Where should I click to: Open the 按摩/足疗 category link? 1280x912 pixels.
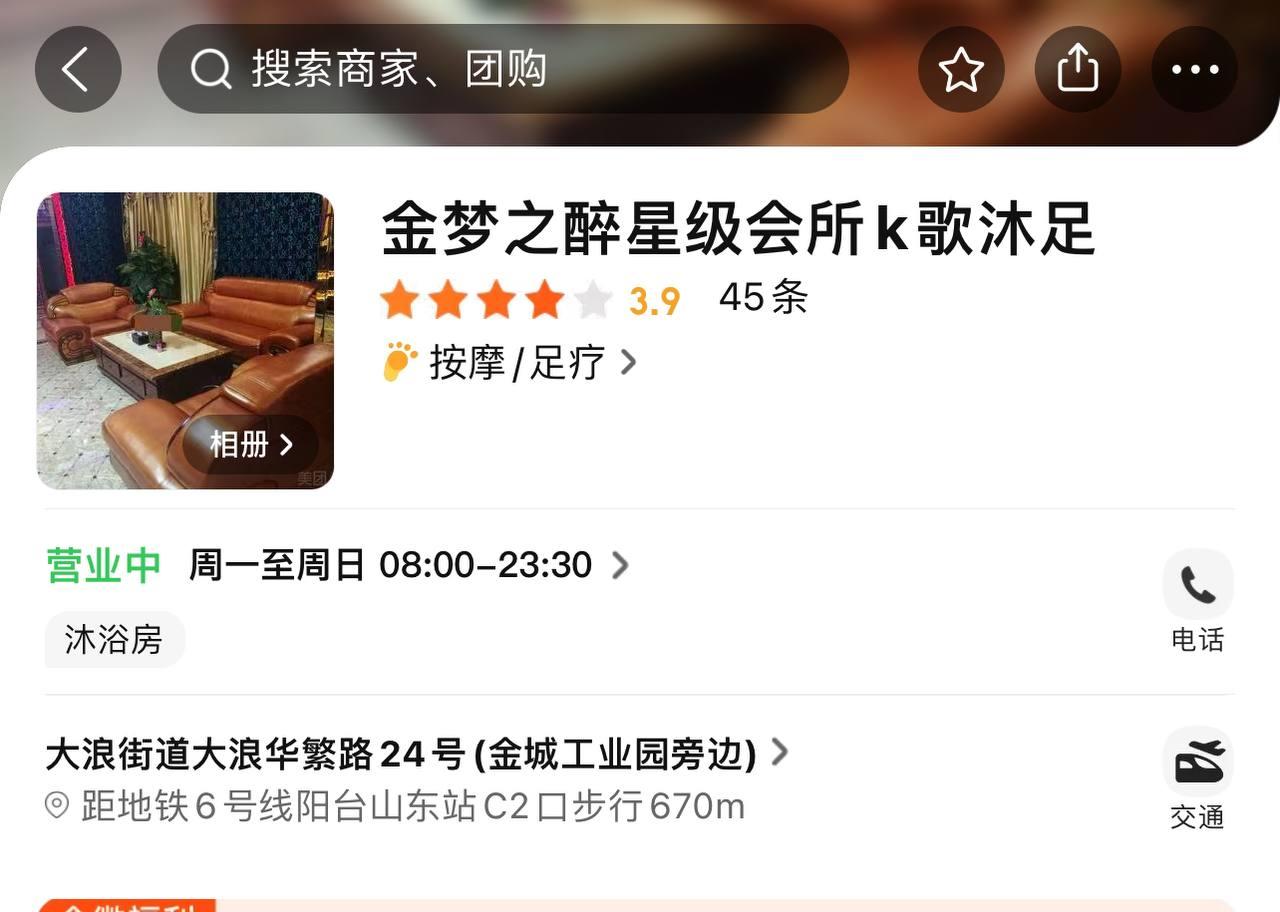[x=518, y=362]
